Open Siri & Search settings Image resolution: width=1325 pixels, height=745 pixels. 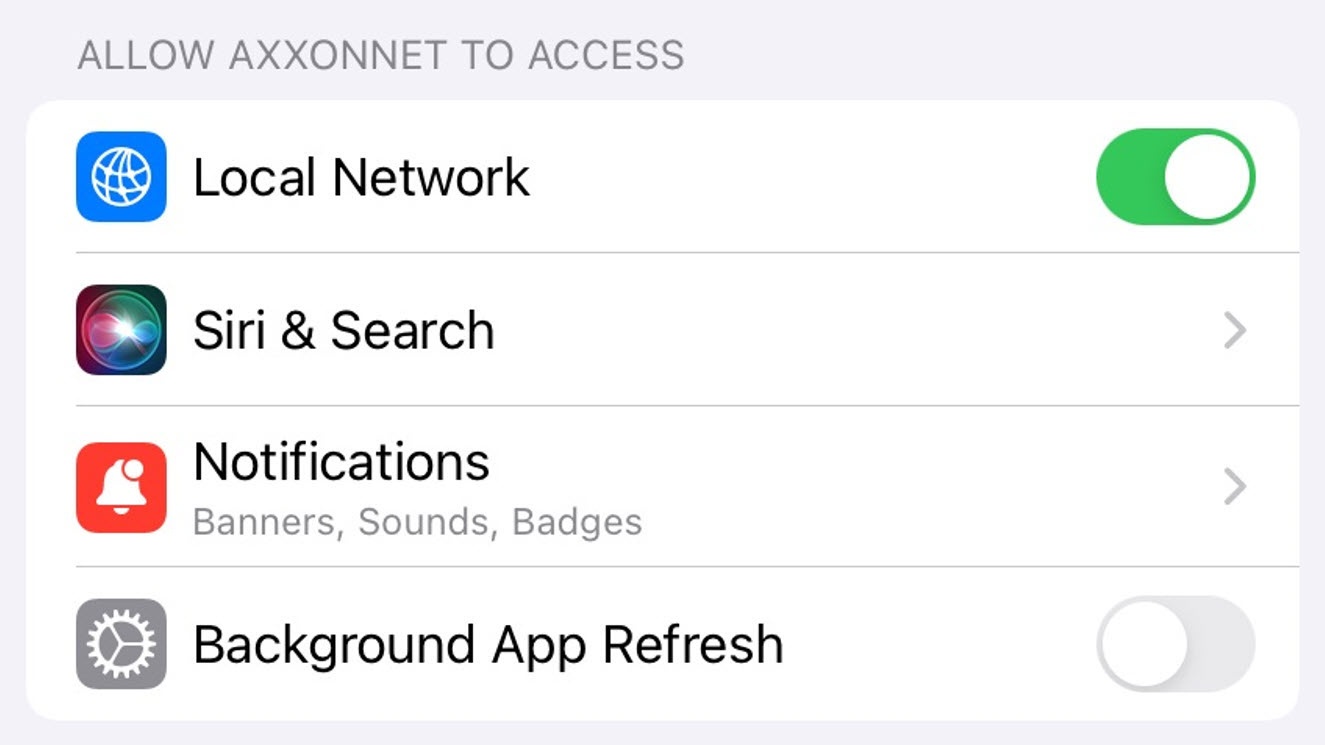point(660,330)
